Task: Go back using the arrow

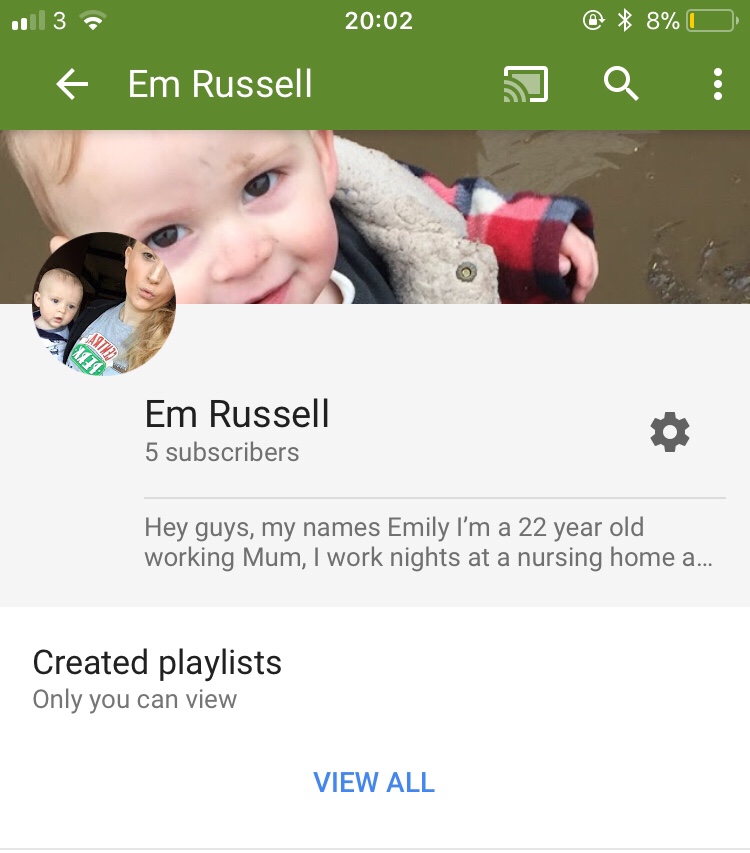Action: pos(73,85)
